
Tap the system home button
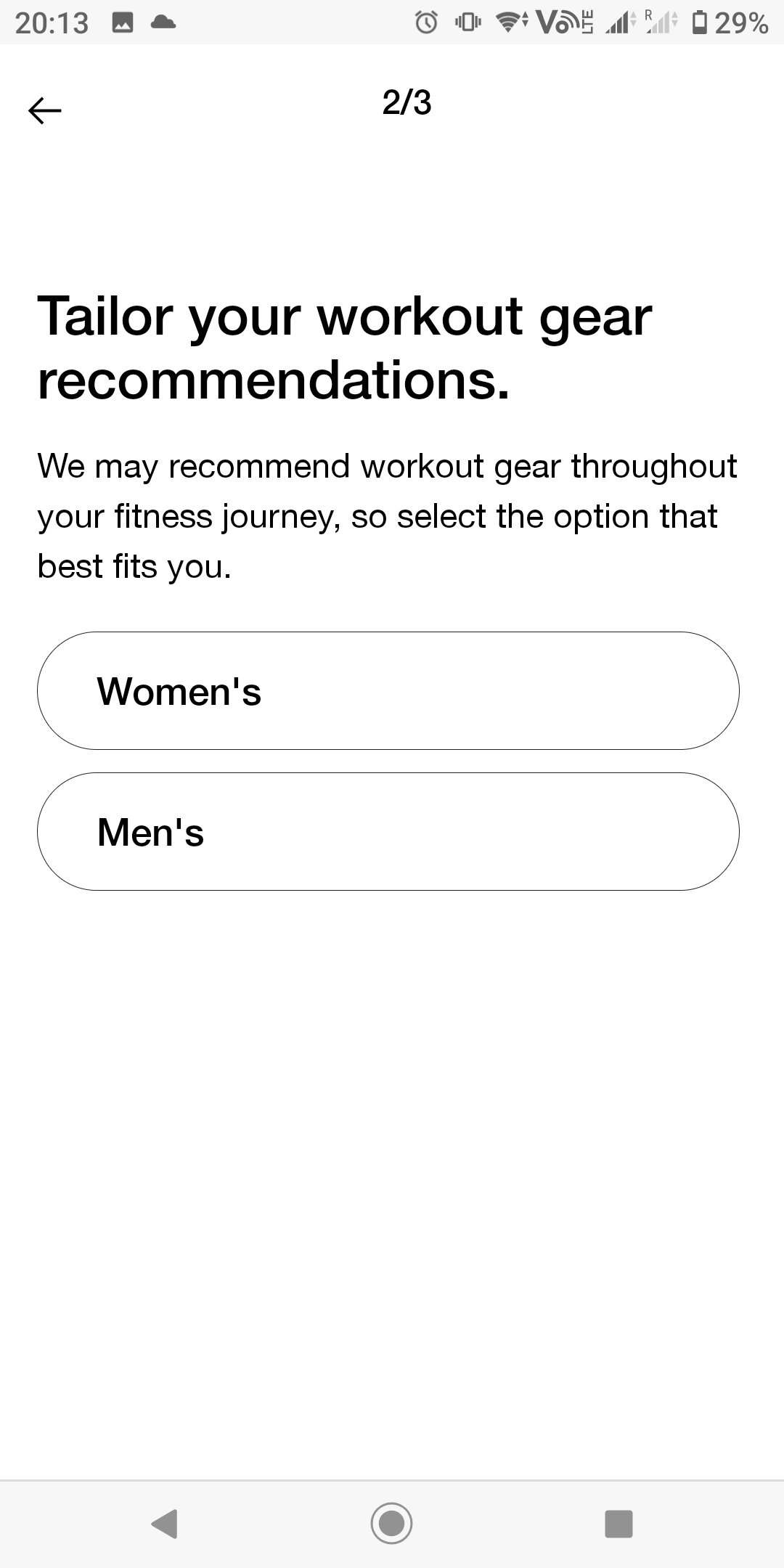[392, 1522]
